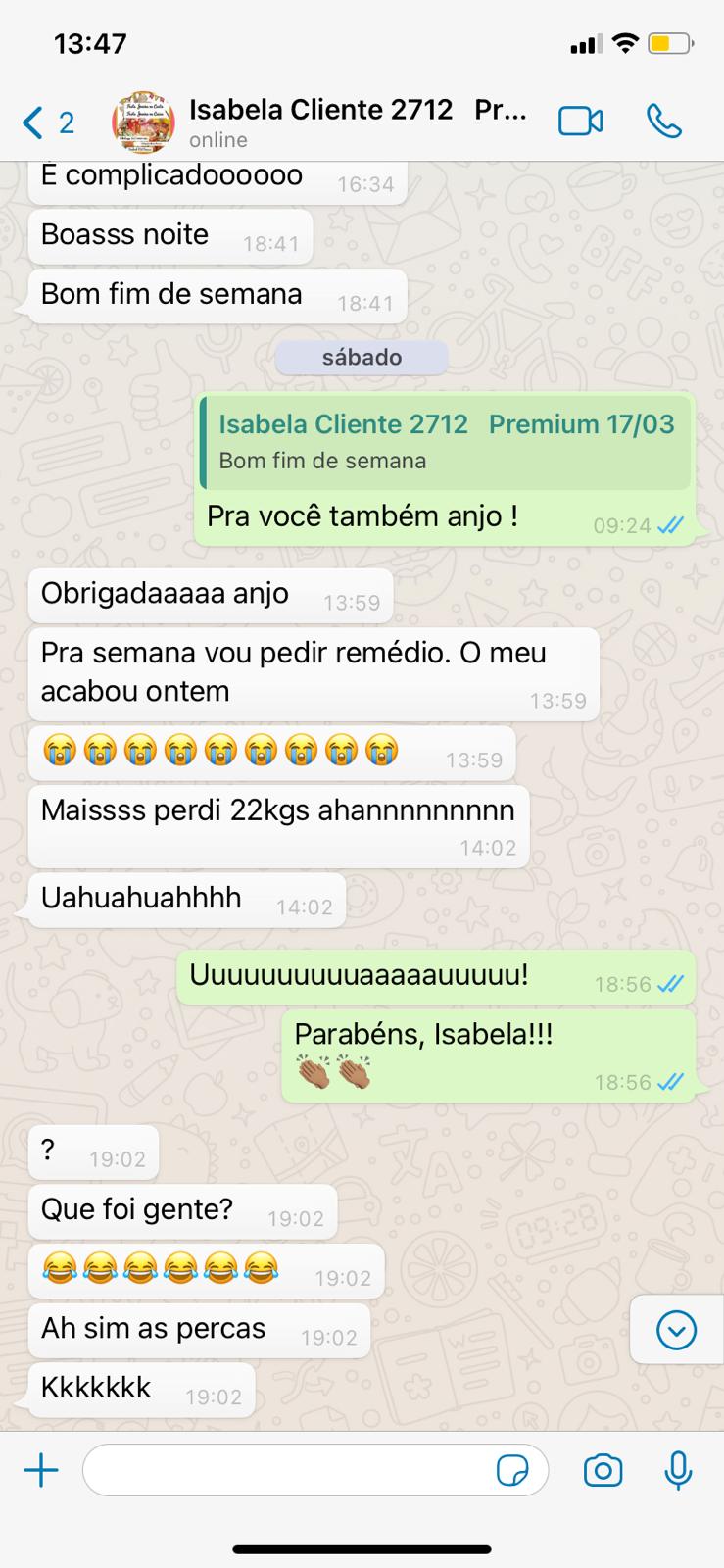
Task: Open the quoted 'Bom fim de semana' message
Action: [446, 442]
